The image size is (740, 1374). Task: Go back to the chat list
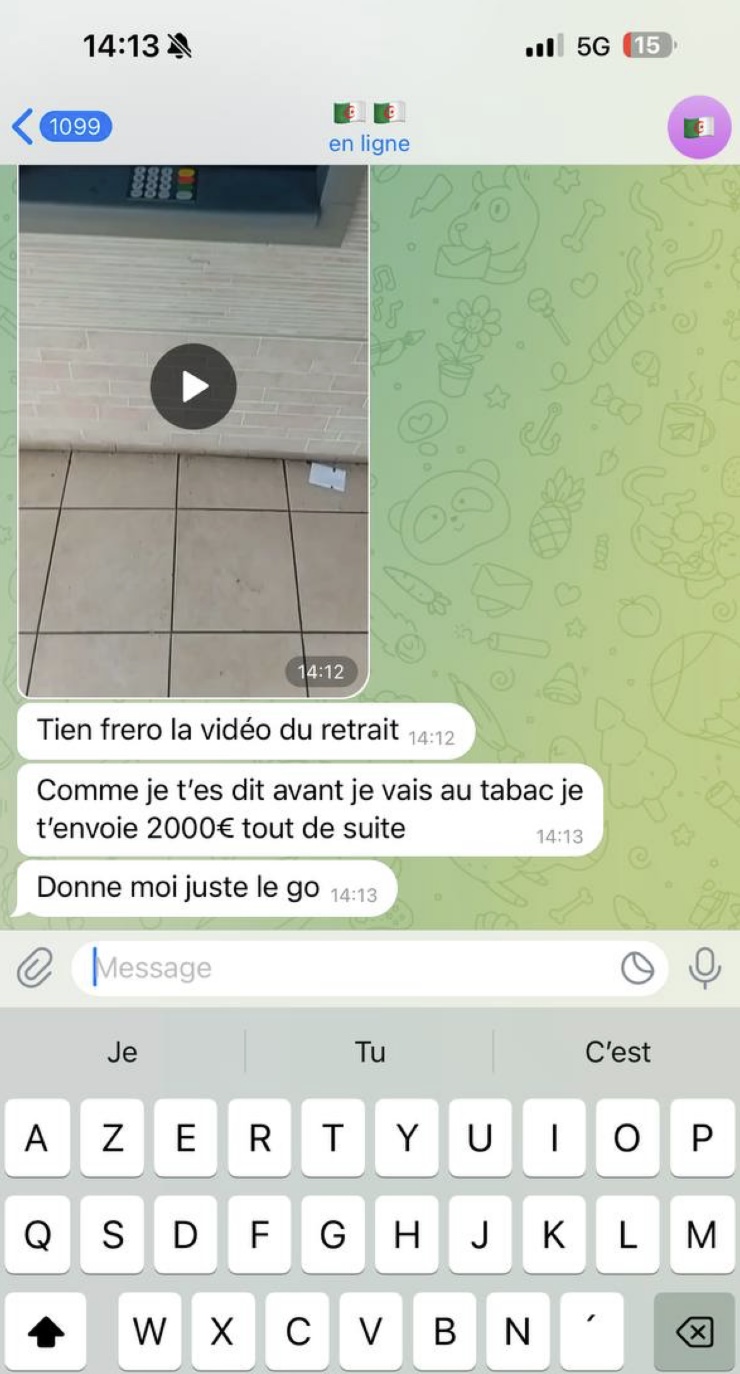[60, 127]
